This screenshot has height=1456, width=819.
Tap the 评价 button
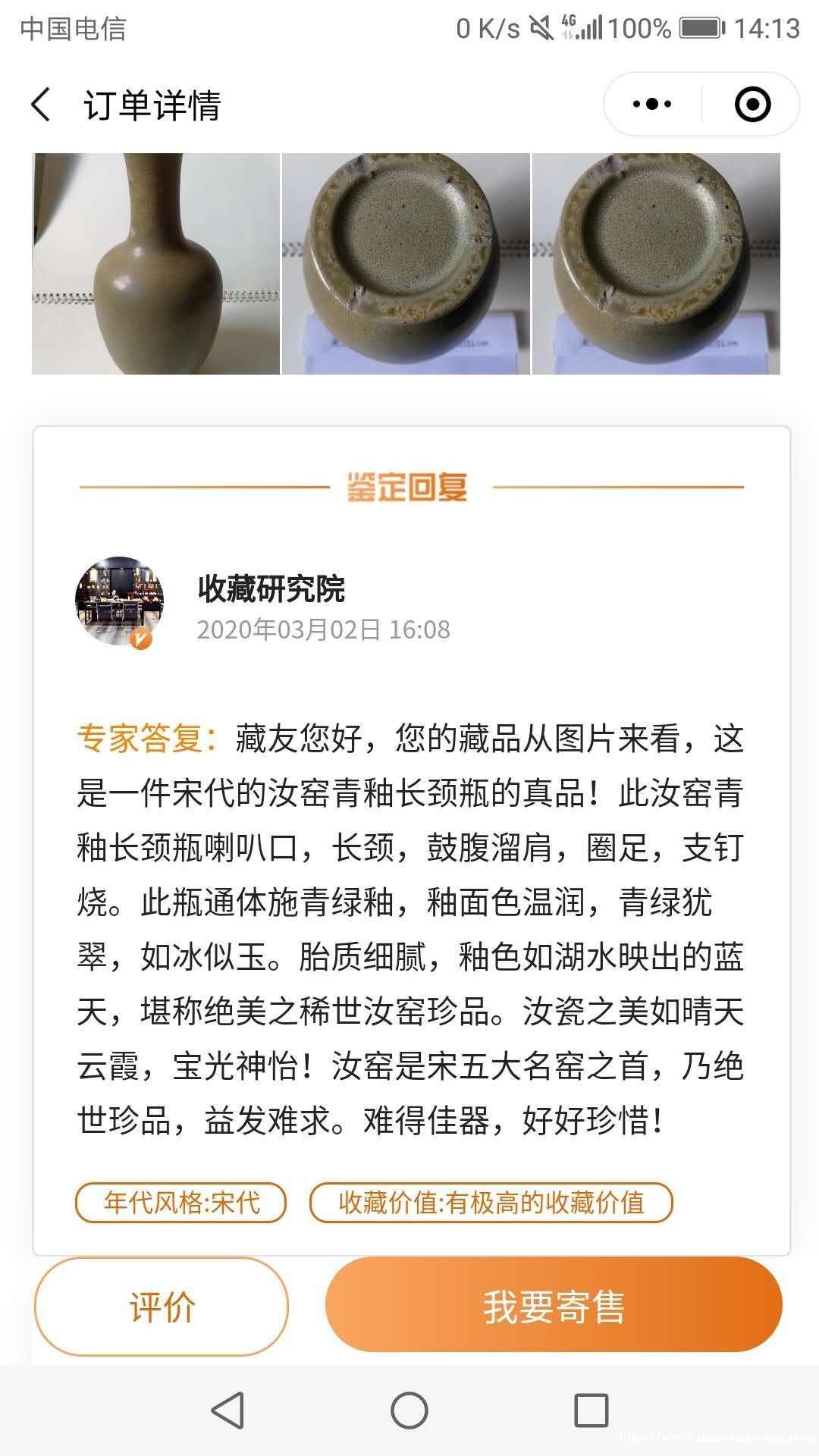point(162,1307)
